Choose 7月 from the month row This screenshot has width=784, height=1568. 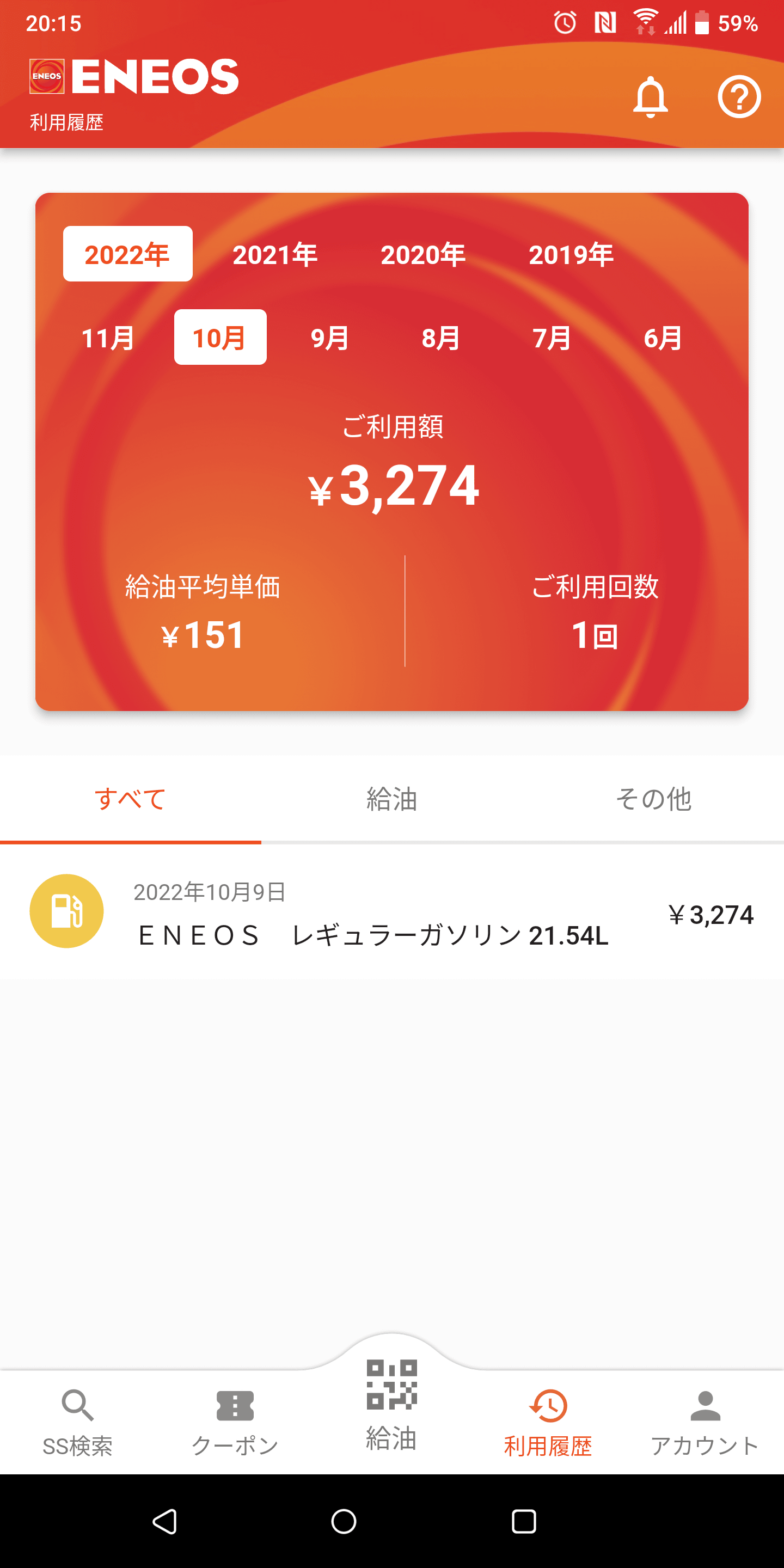point(552,338)
